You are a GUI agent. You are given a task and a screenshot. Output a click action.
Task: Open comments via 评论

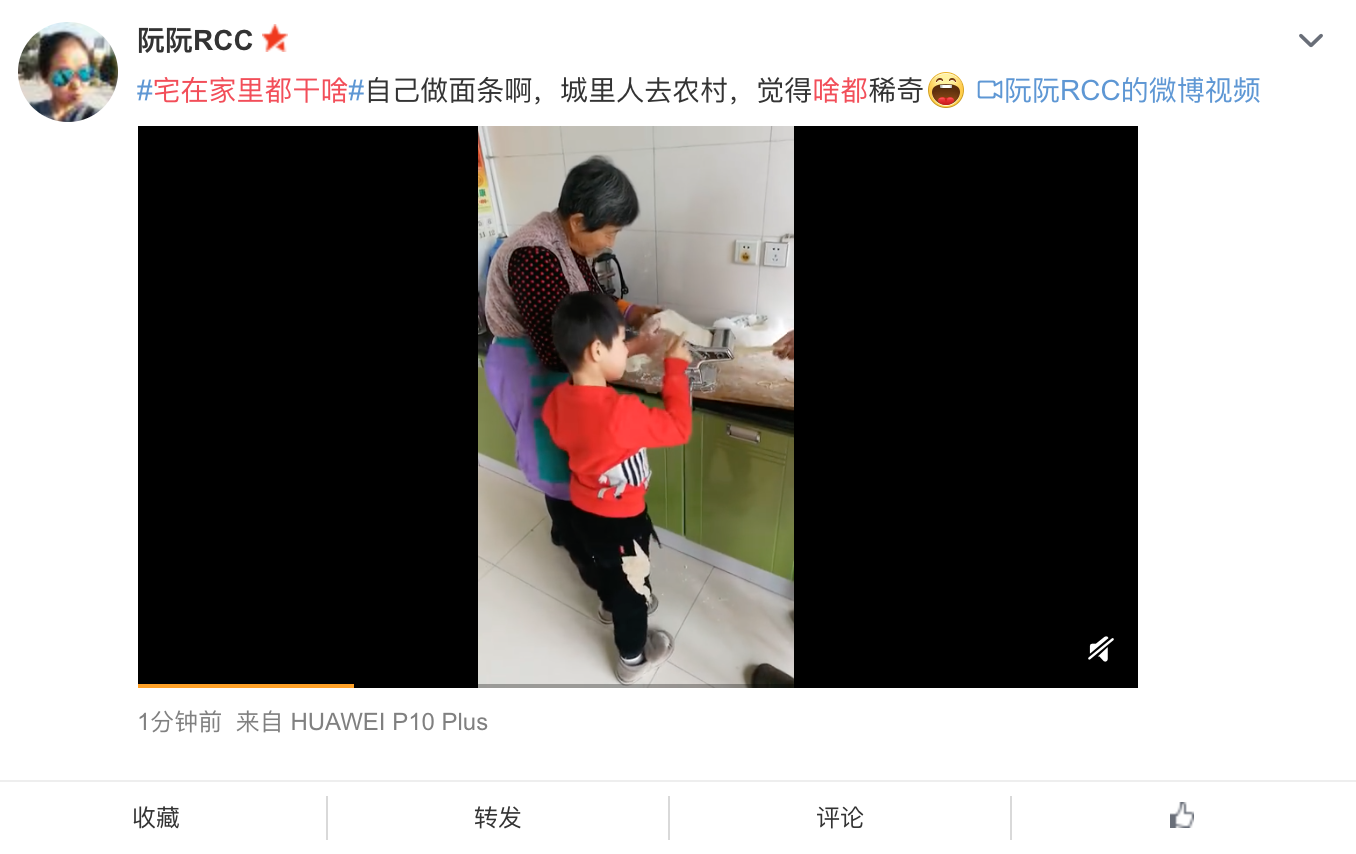click(x=840, y=818)
